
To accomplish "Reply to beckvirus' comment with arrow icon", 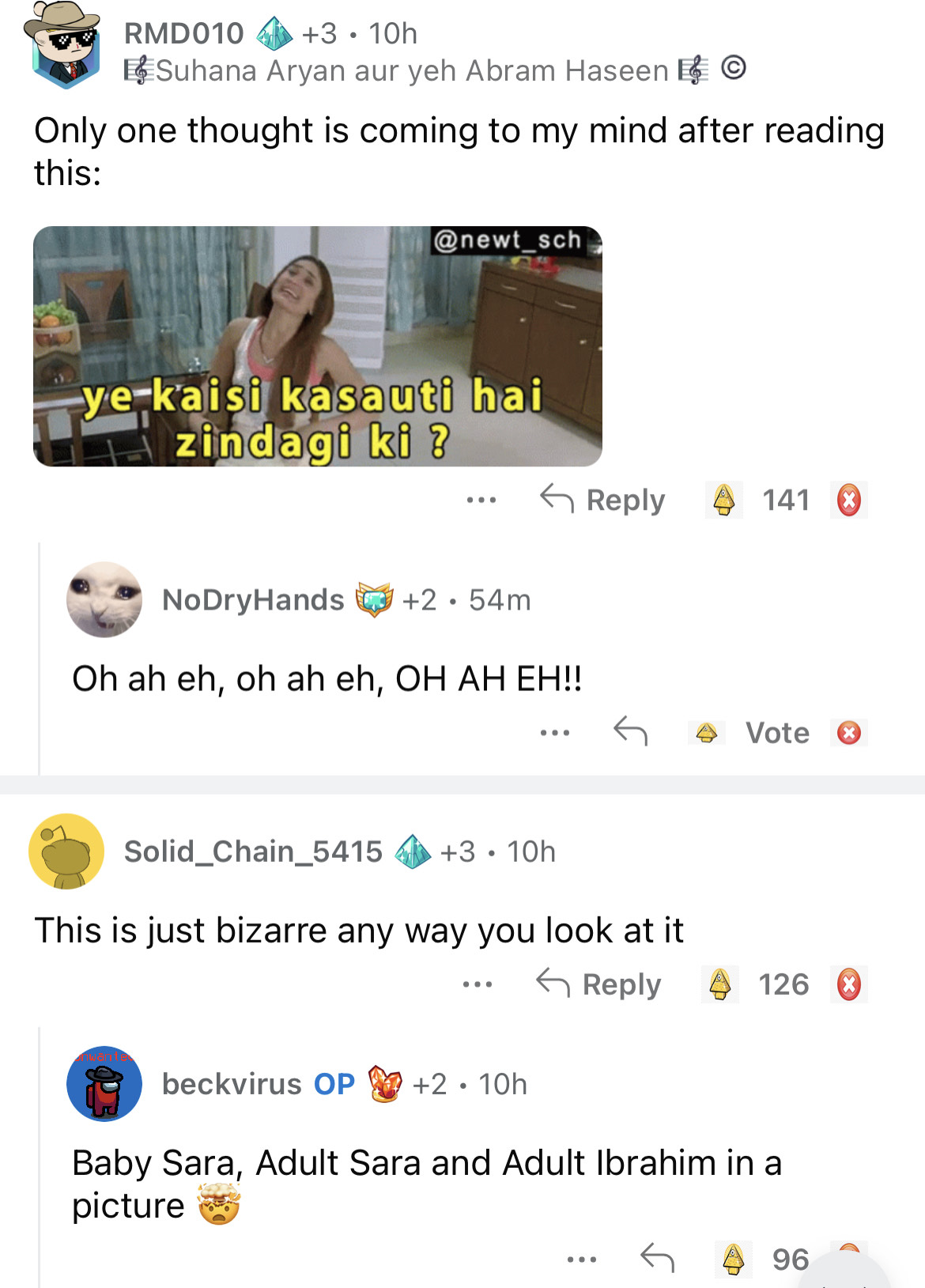I will 657,1258.
